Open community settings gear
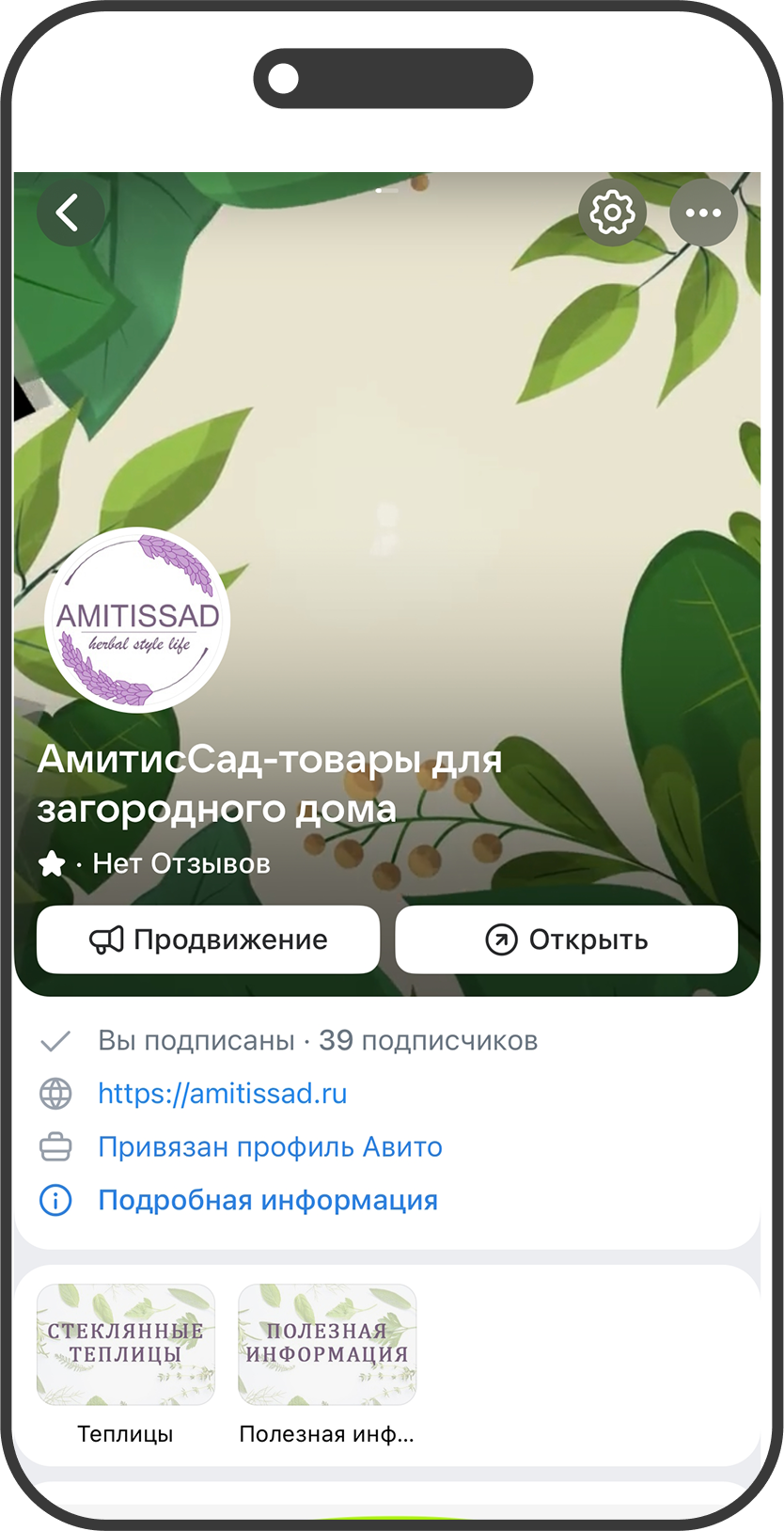This screenshot has height=1531, width=784. tap(612, 213)
